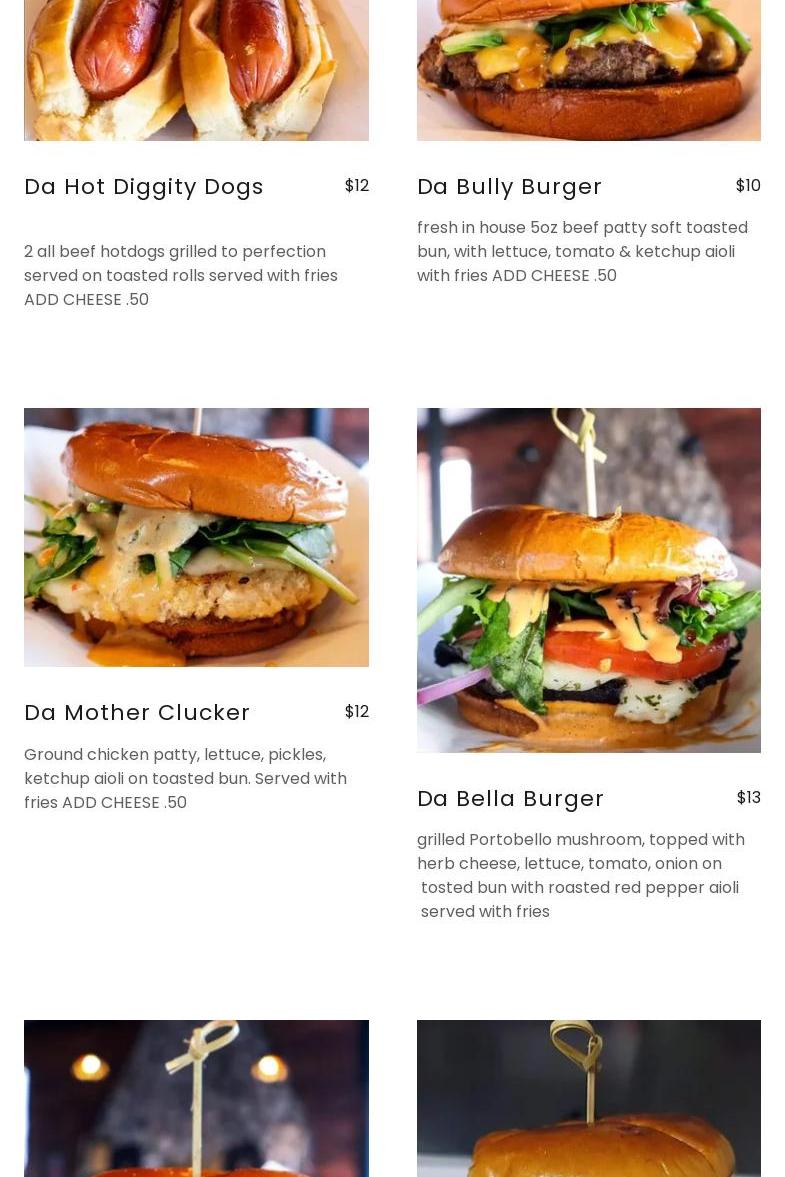Select the Da Mother Clucker picture
The width and height of the screenshot is (785, 1177).
tap(196, 537)
